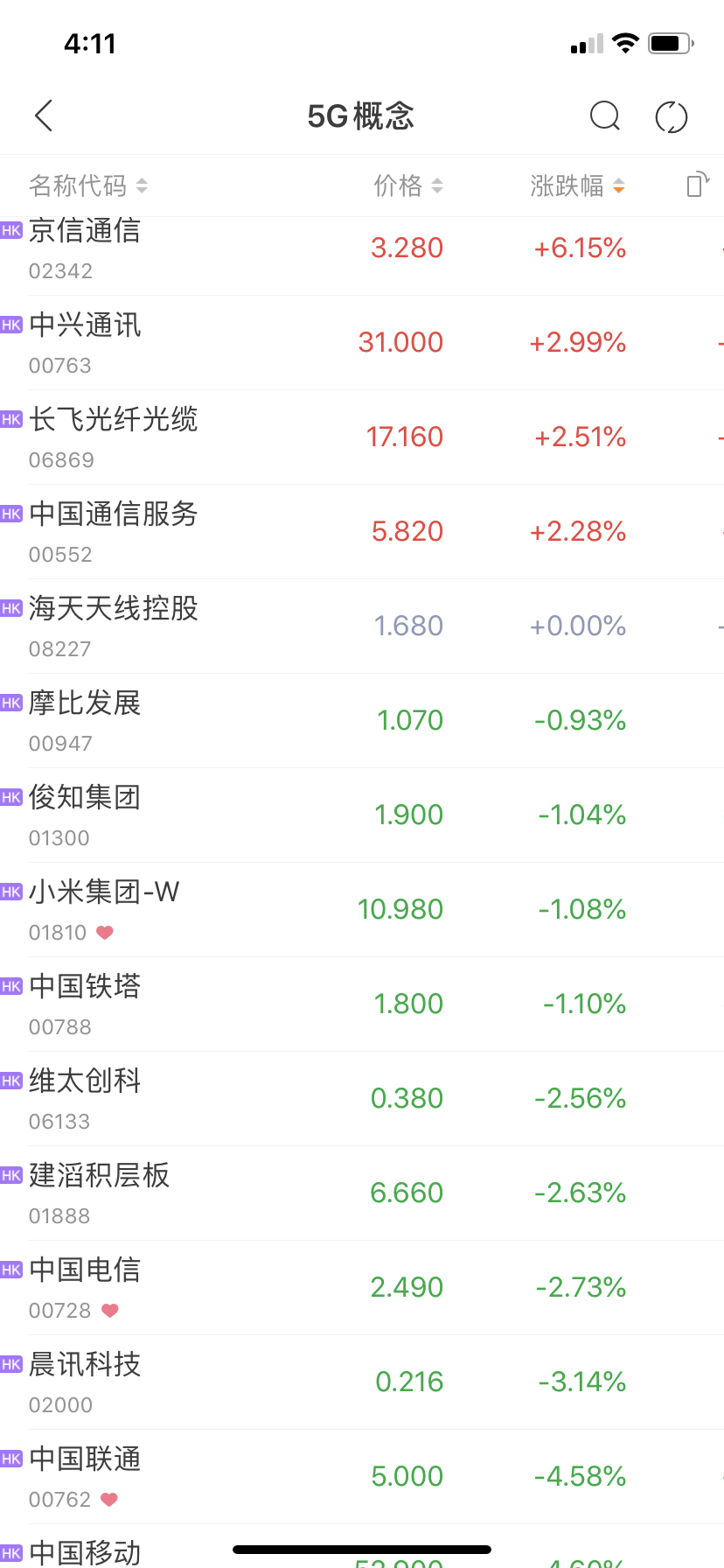Open the 海天天线控股 stock
Image resolution: width=724 pixels, height=1568 pixels.
(x=362, y=626)
